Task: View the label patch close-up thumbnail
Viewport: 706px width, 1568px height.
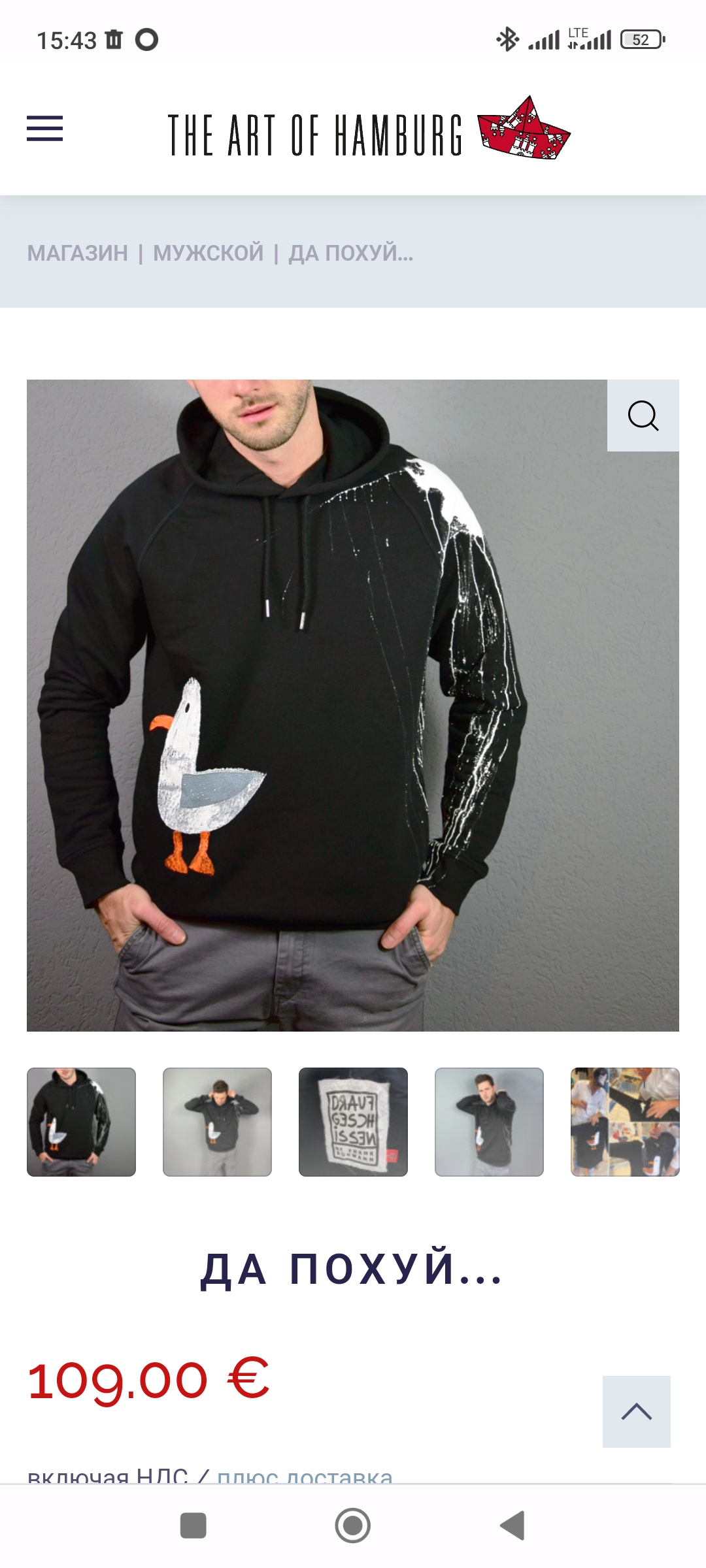Action: (x=353, y=1122)
